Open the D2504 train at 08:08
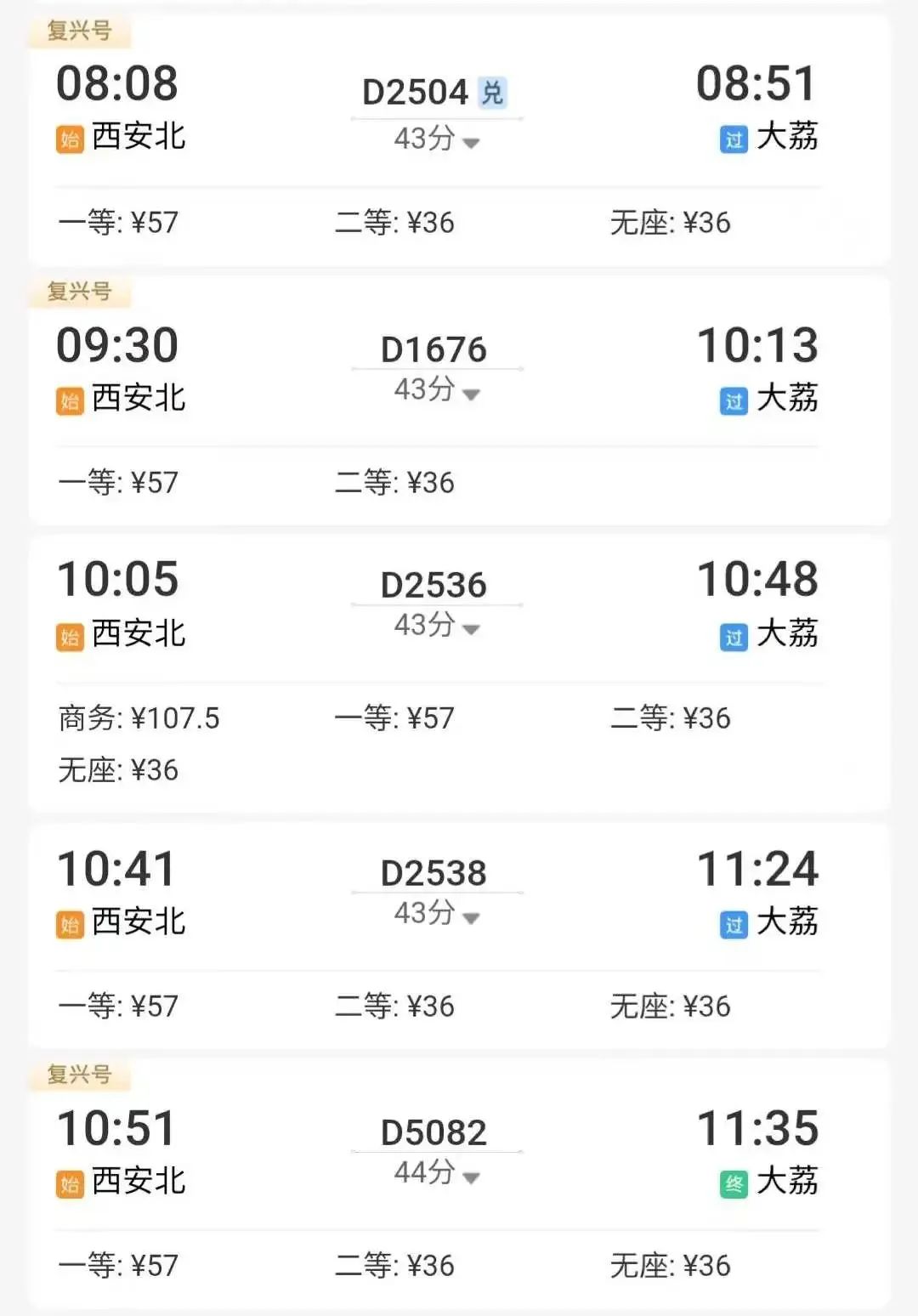This screenshot has width=918, height=1316. (x=416, y=92)
